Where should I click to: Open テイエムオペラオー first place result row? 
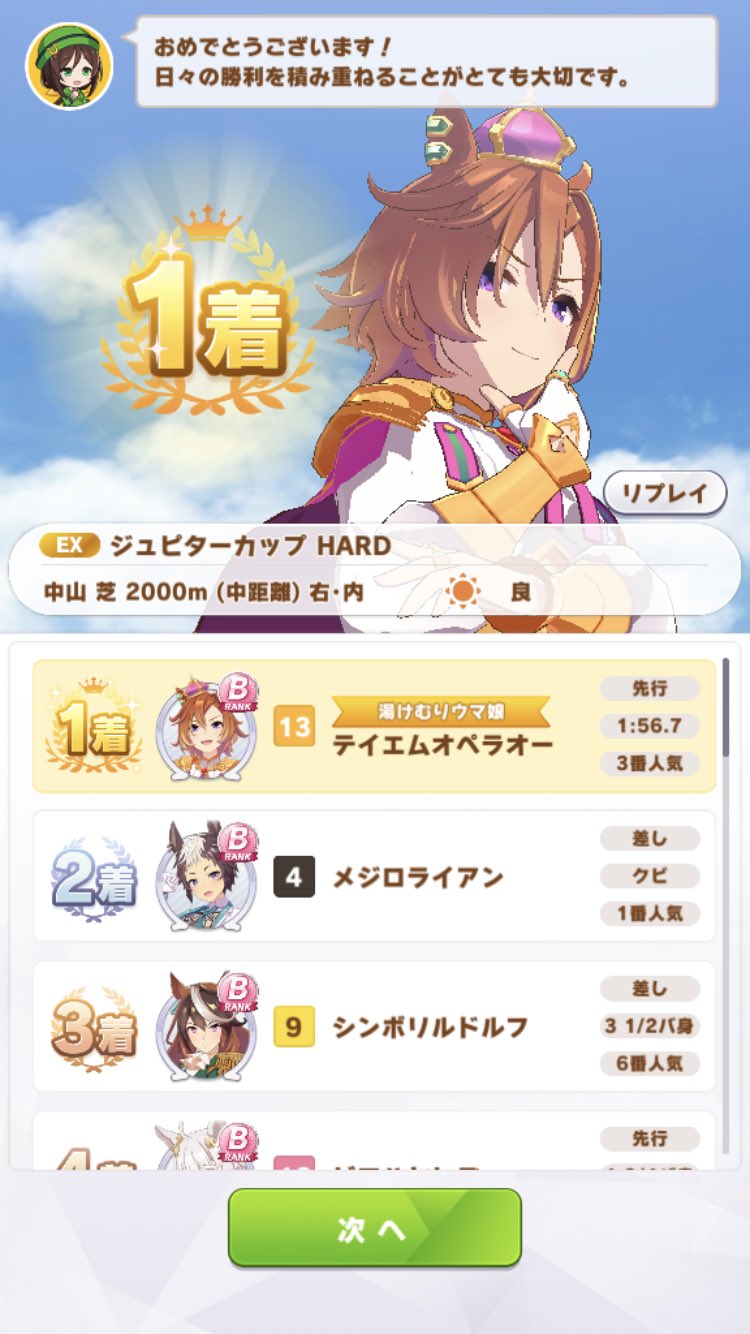click(375, 727)
